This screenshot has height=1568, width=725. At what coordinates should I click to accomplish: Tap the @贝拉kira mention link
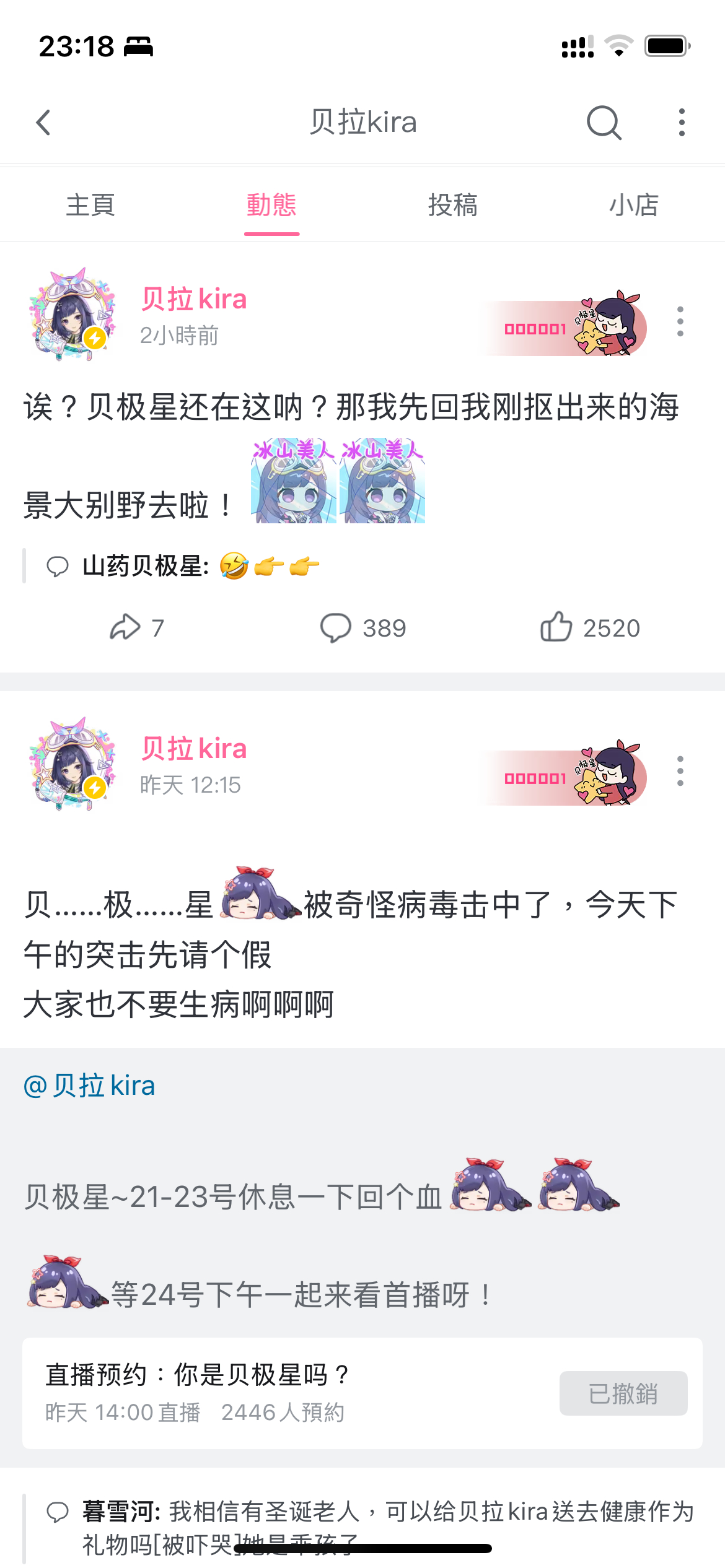(x=90, y=1086)
